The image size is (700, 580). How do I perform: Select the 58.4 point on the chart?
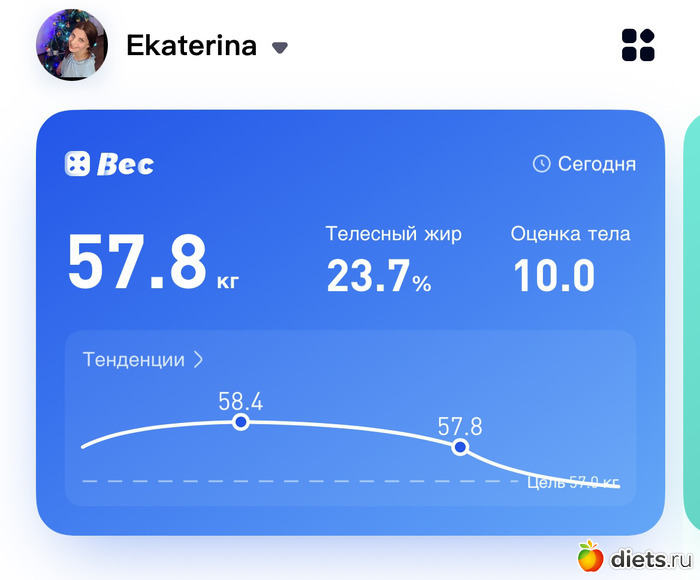point(241,422)
